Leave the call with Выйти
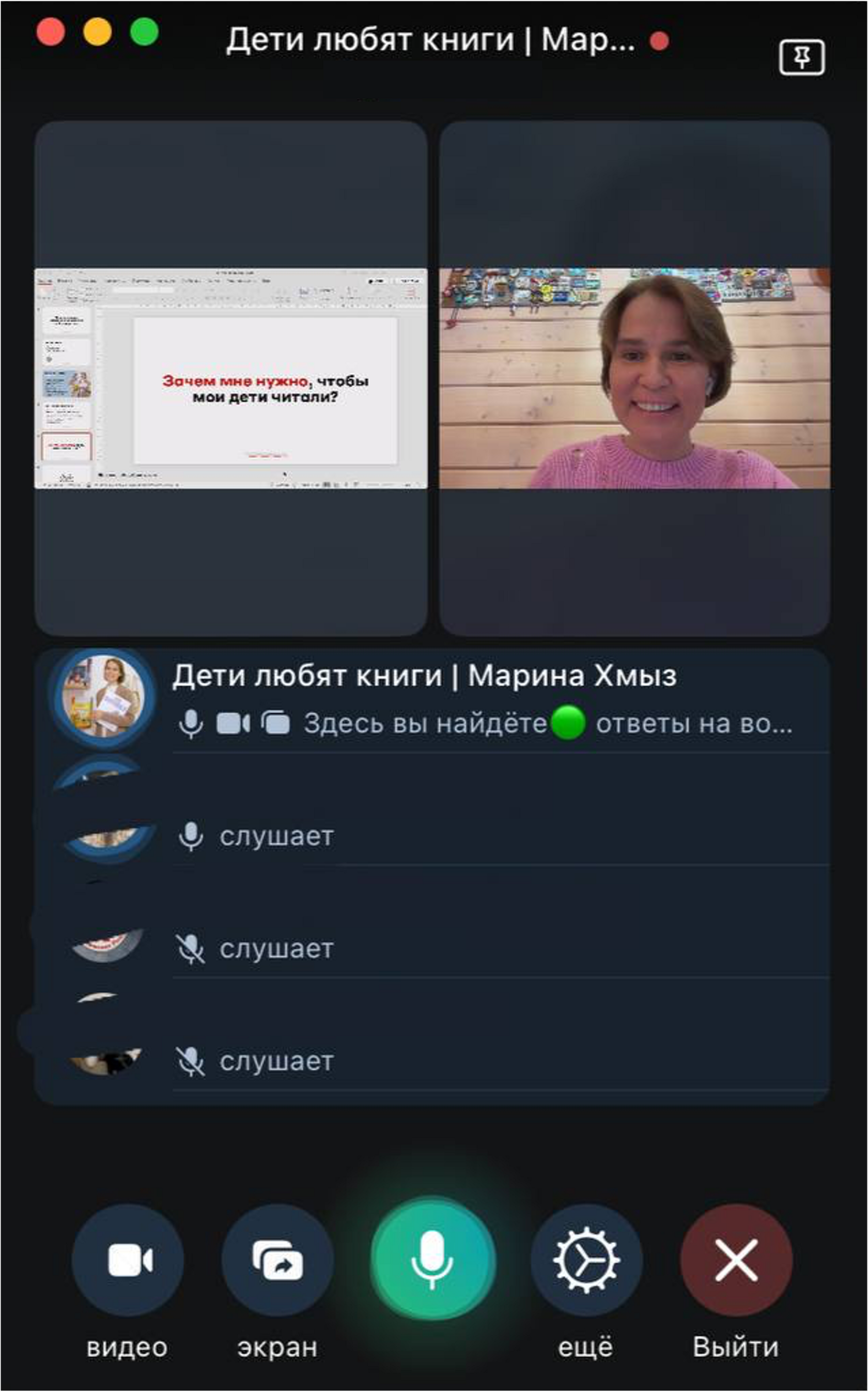 click(736, 1261)
